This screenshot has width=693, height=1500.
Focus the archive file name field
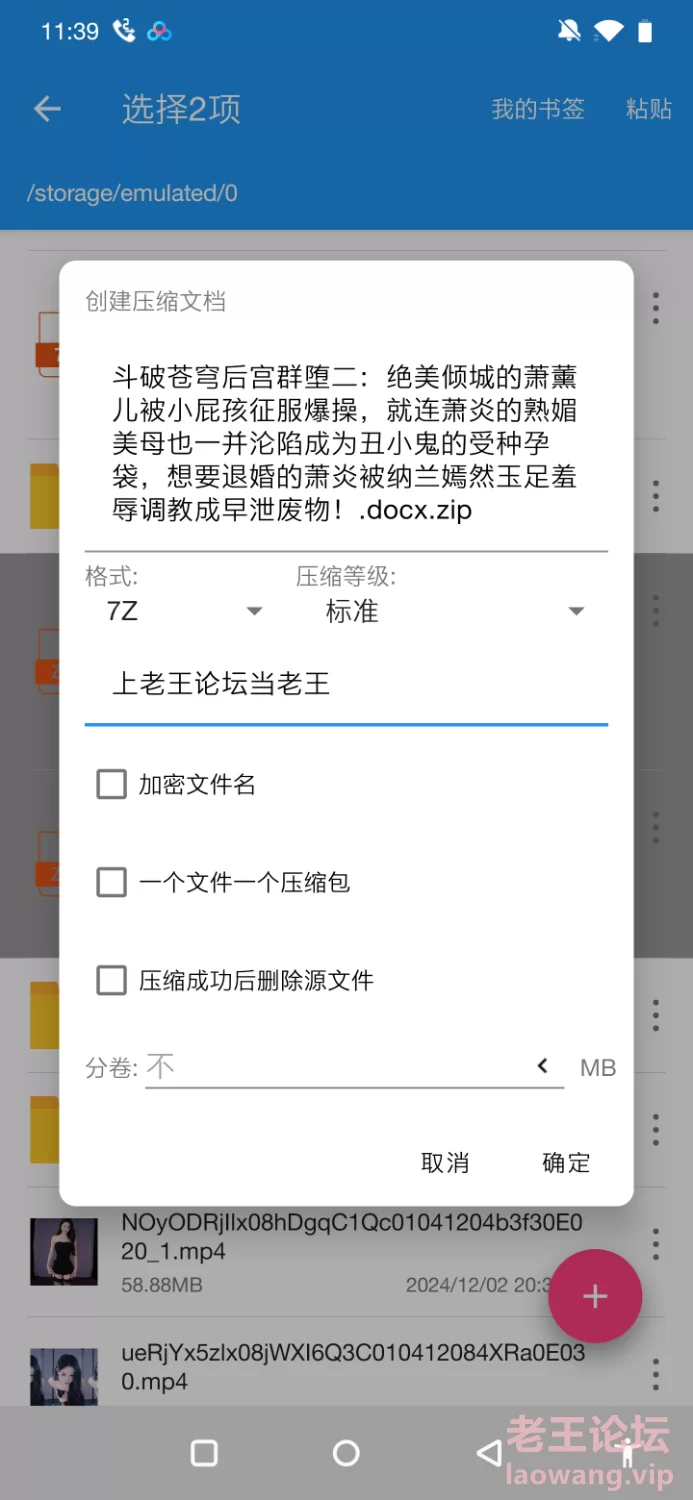[346, 443]
